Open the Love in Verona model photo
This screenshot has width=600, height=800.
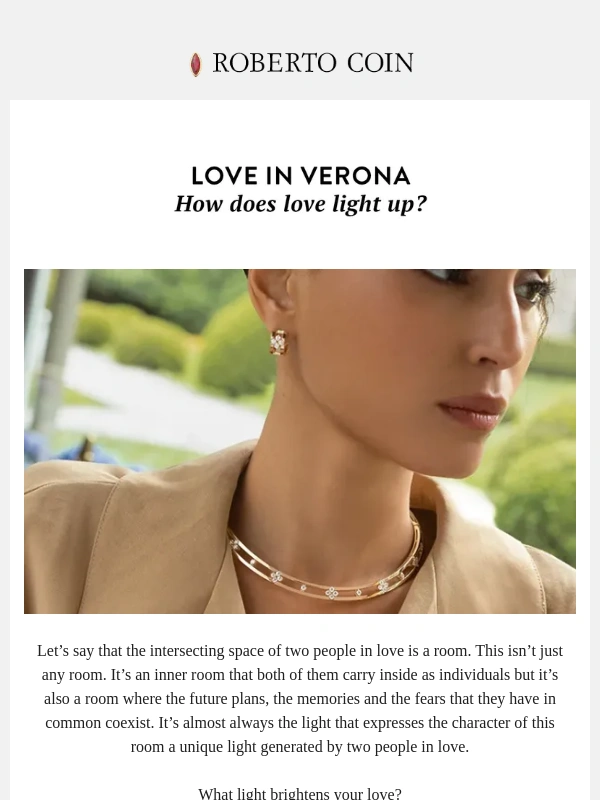[300, 441]
